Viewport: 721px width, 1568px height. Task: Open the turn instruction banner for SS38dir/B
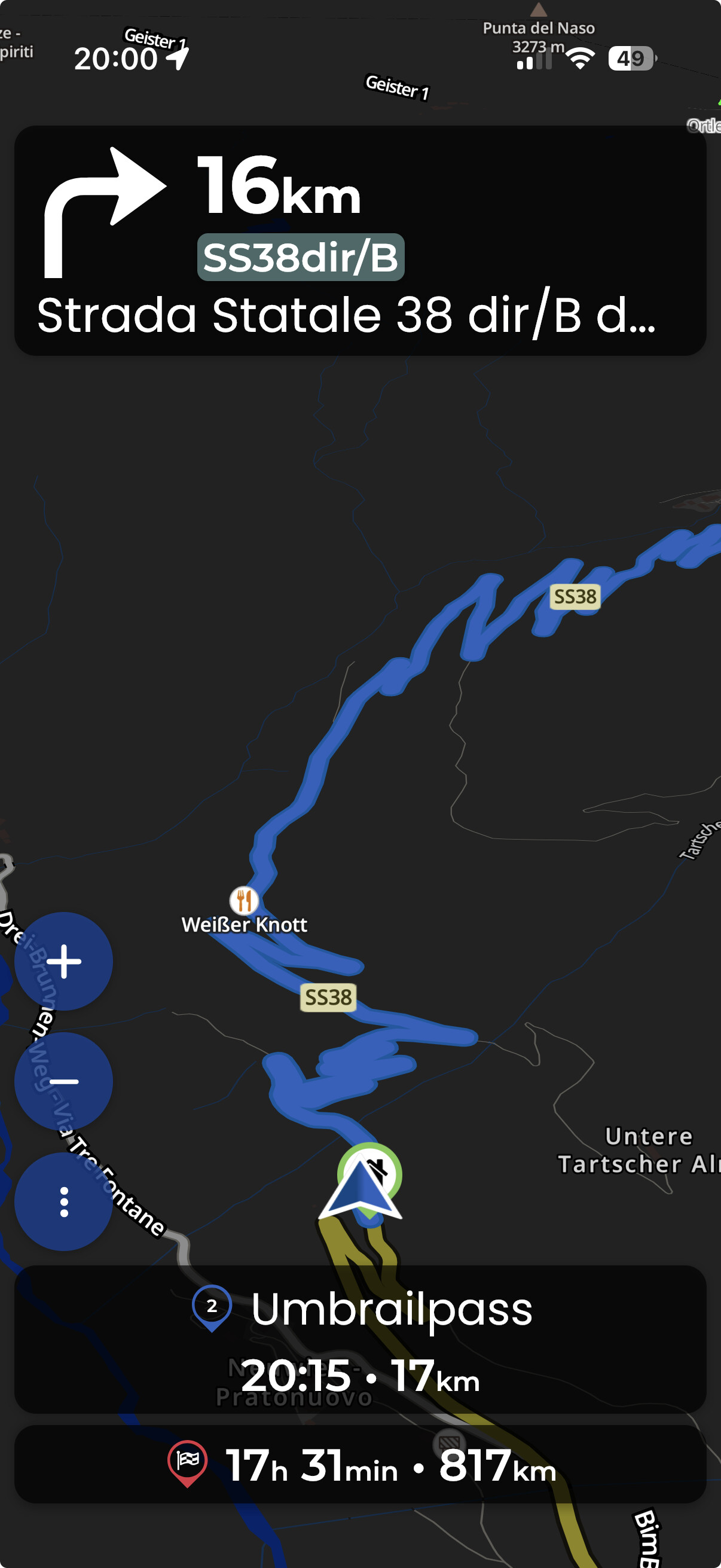[x=360, y=240]
